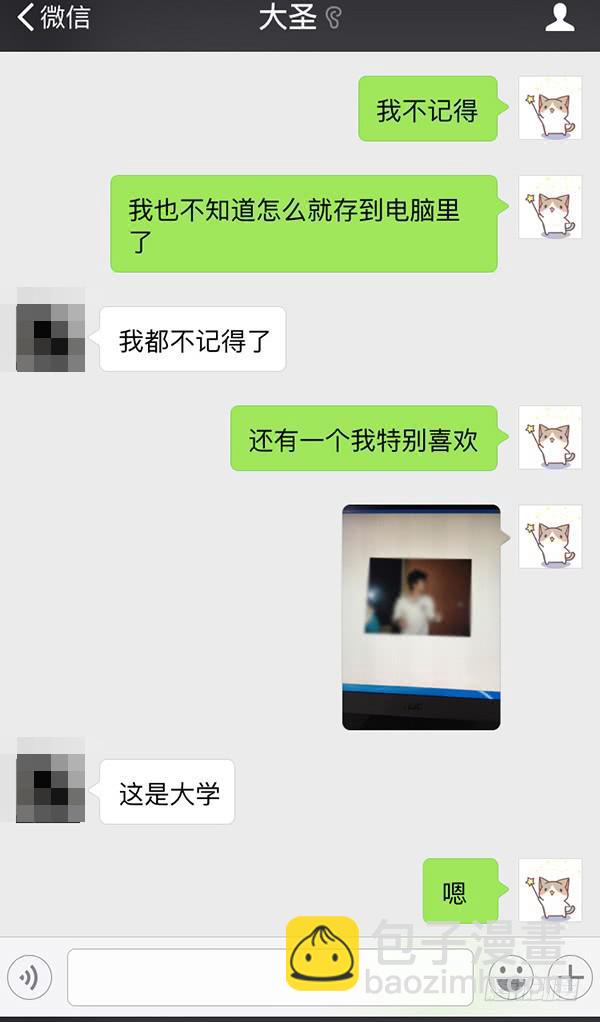Switch to voice input mode
This screenshot has height=1022, width=600.
pos(30,977)
